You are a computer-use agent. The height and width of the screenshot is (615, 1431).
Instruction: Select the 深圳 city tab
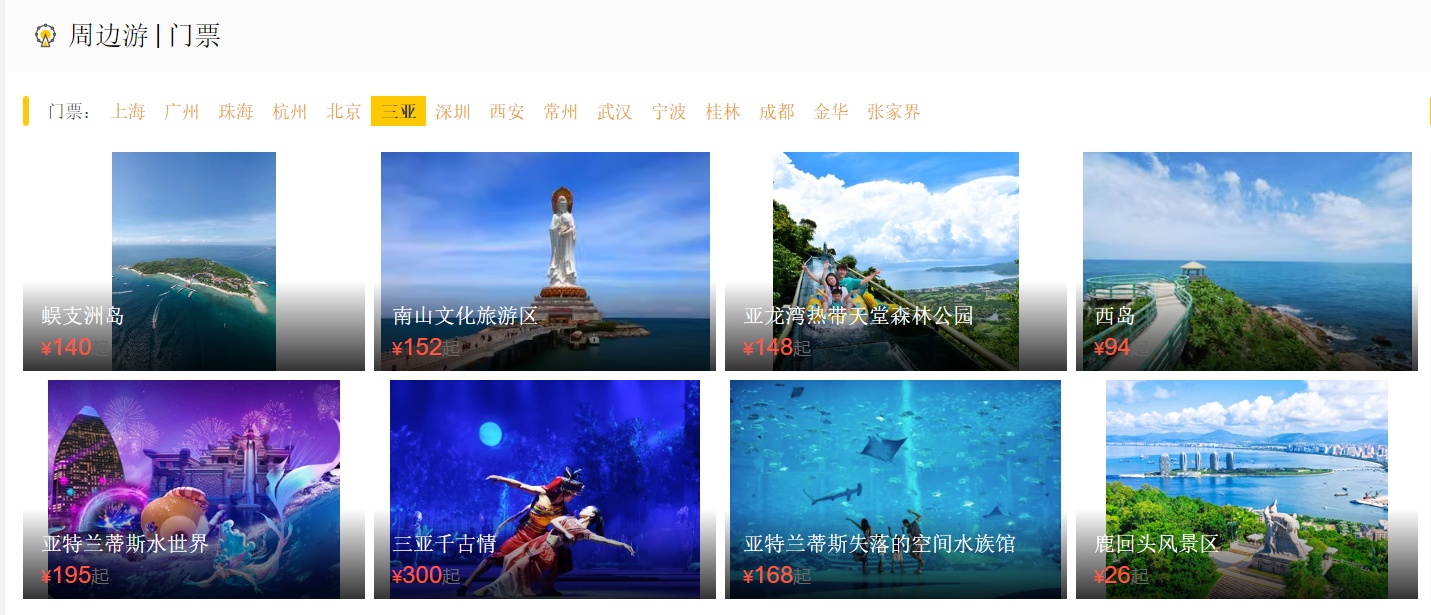point(453,112)
